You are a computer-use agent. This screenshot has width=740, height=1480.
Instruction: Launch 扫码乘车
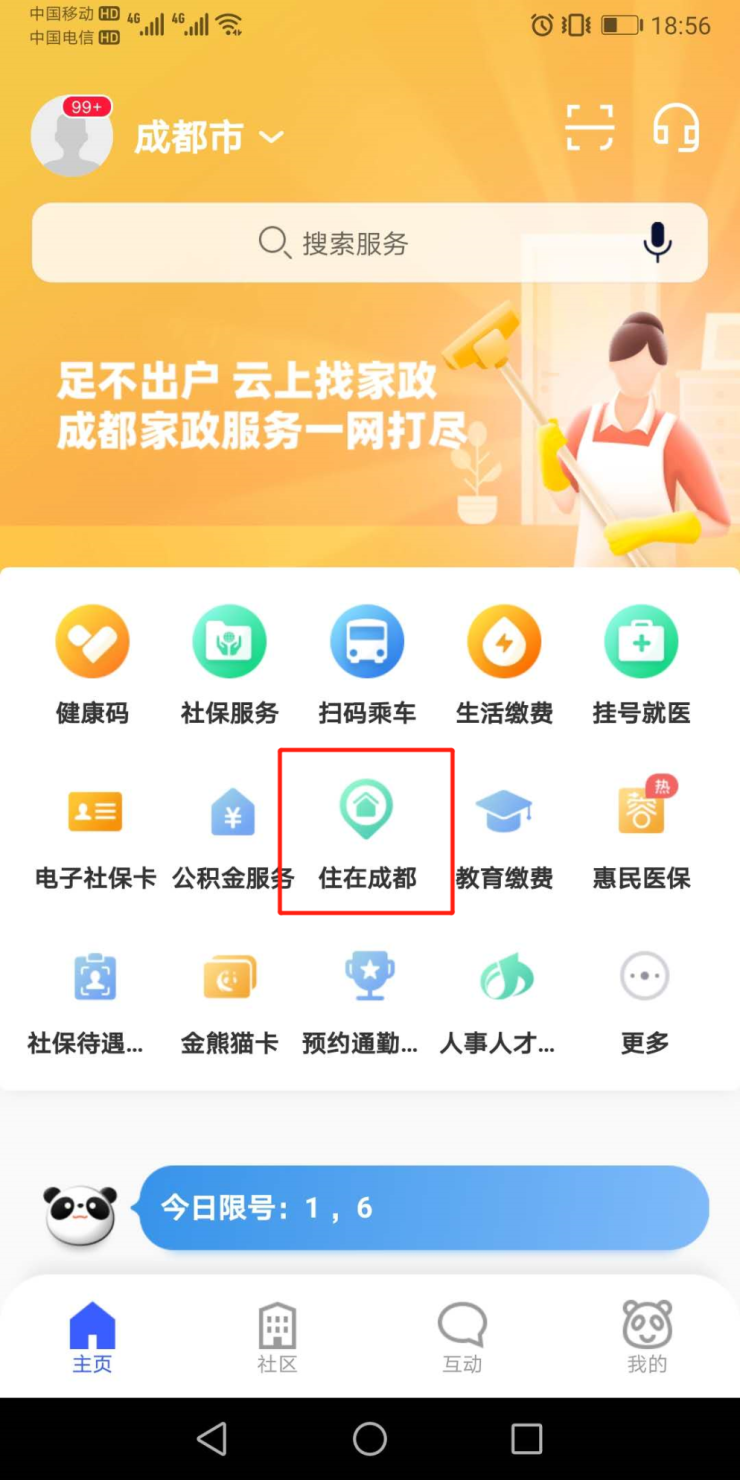point(367,662)
